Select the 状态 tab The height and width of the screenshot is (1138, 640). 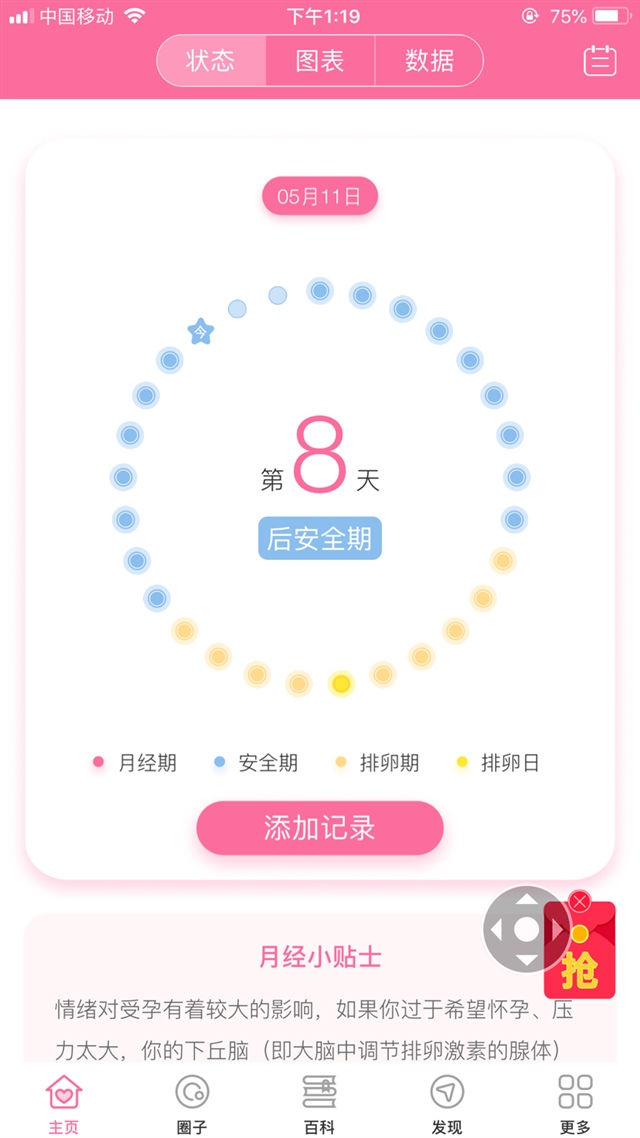tap(211, 61)
